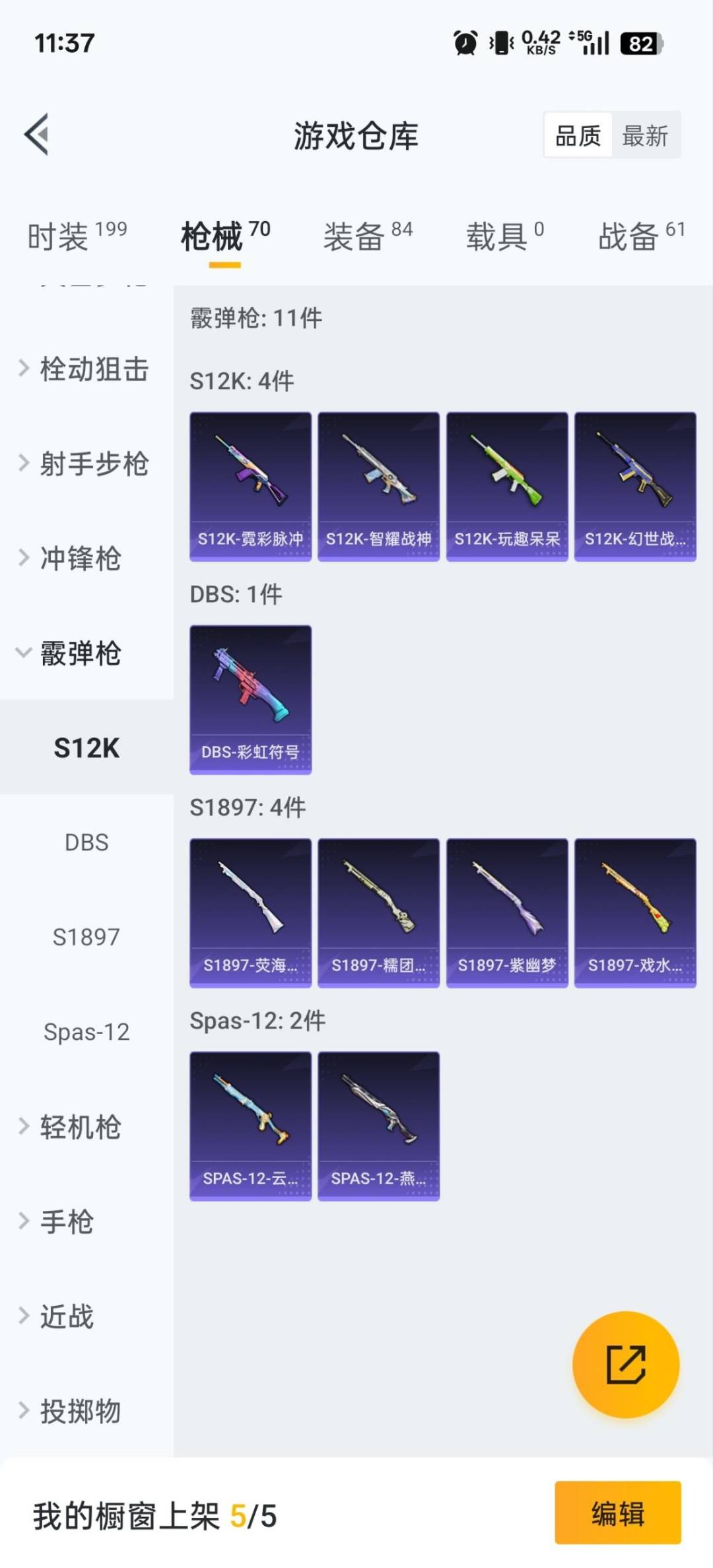
Task: Expand the 栓动狙击 category
Action: [x=86, y=368]
